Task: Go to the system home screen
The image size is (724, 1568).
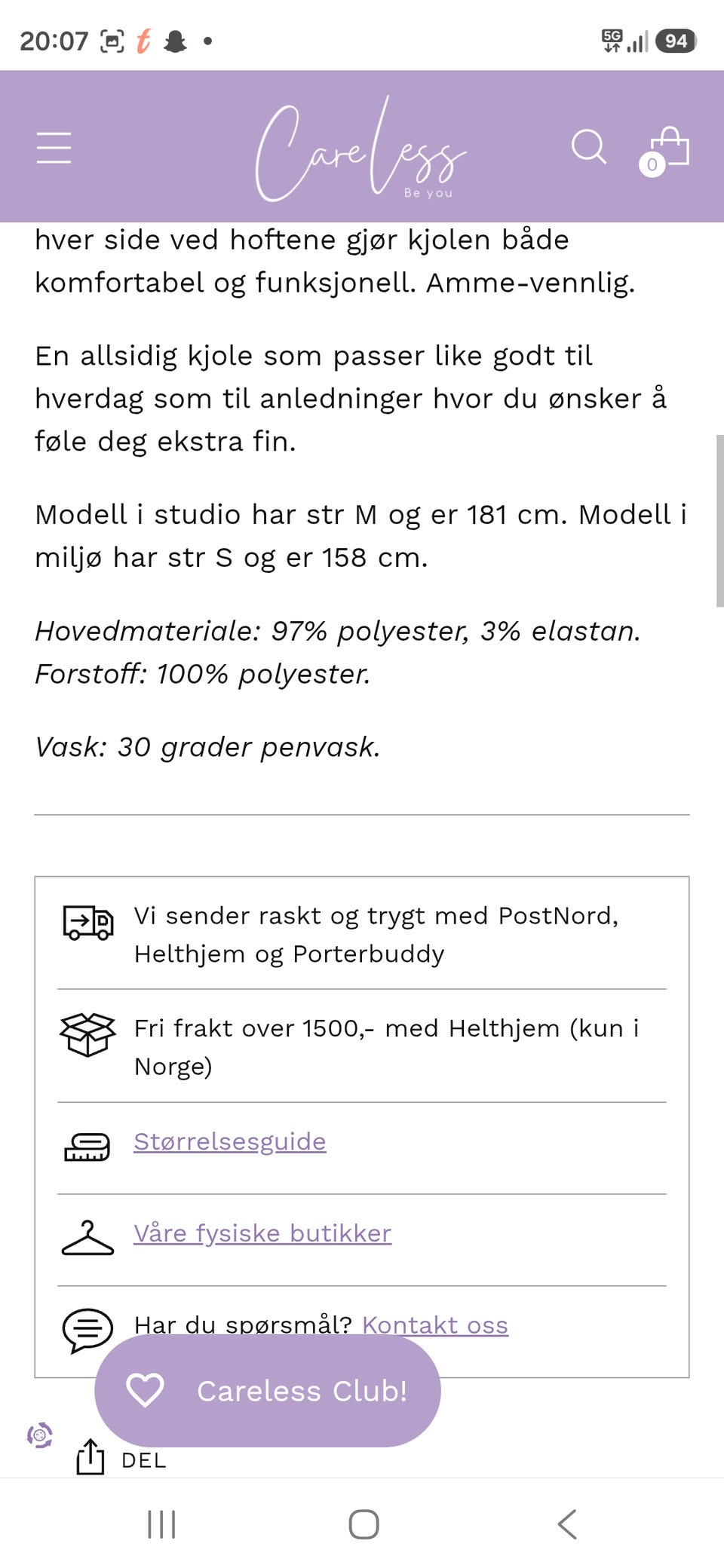Action: (x=364, y=1524)
